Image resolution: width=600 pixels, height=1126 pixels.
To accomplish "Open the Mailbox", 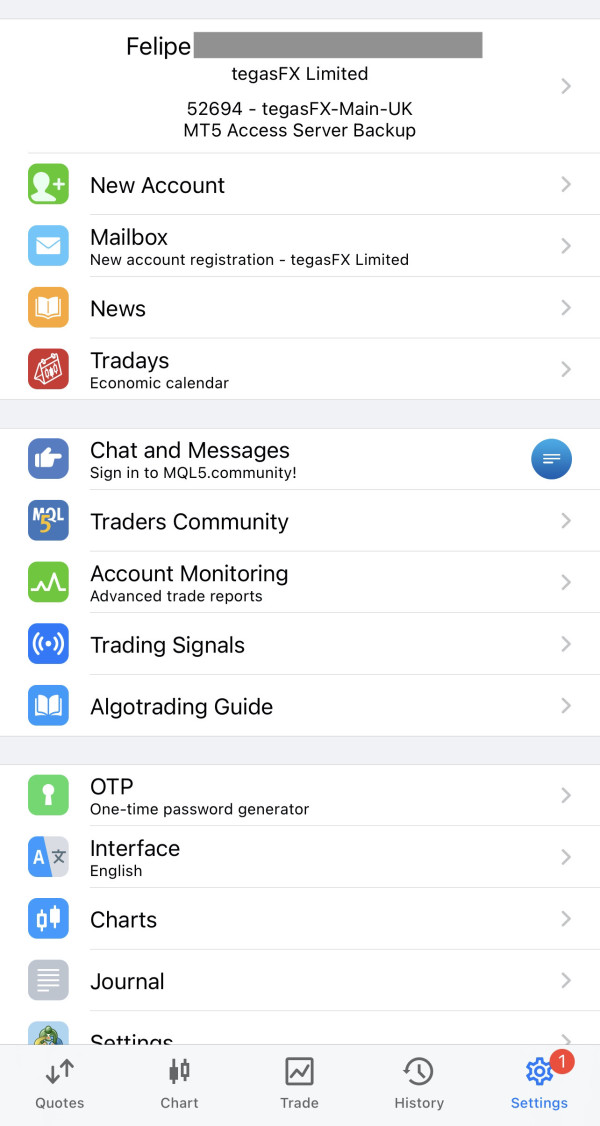I will [300, 246].
